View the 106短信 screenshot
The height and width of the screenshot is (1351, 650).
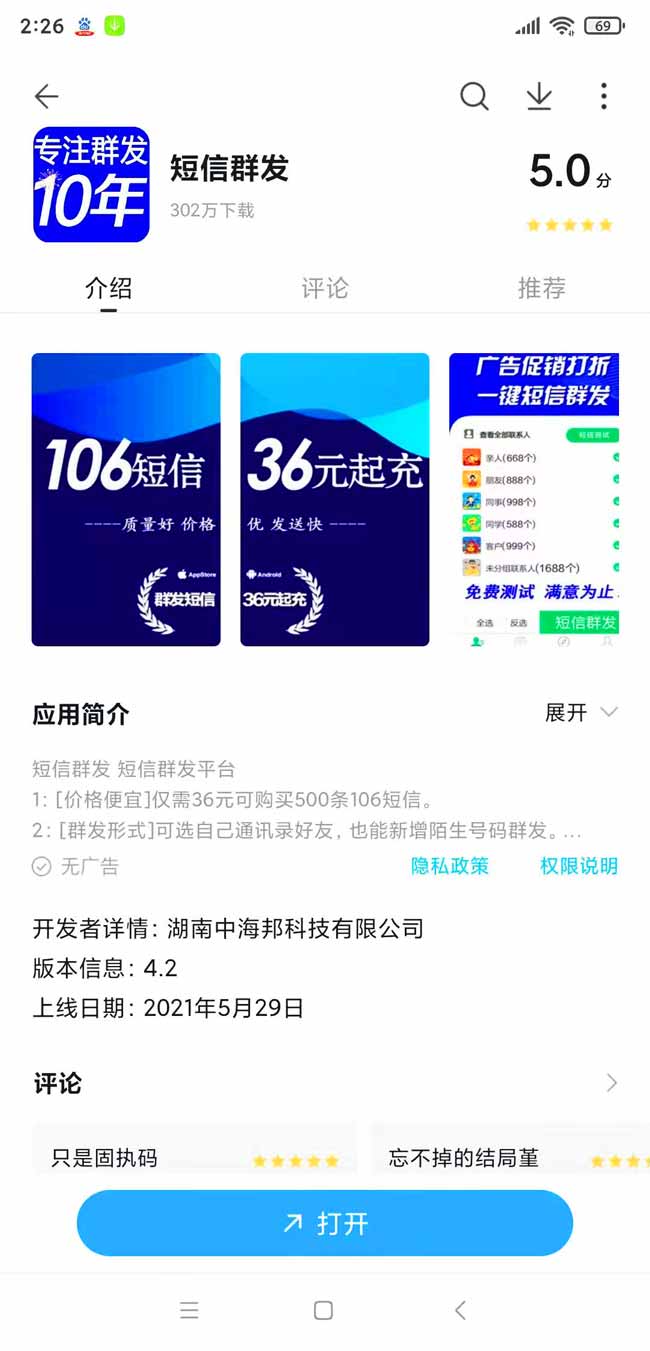coord(126,499)
